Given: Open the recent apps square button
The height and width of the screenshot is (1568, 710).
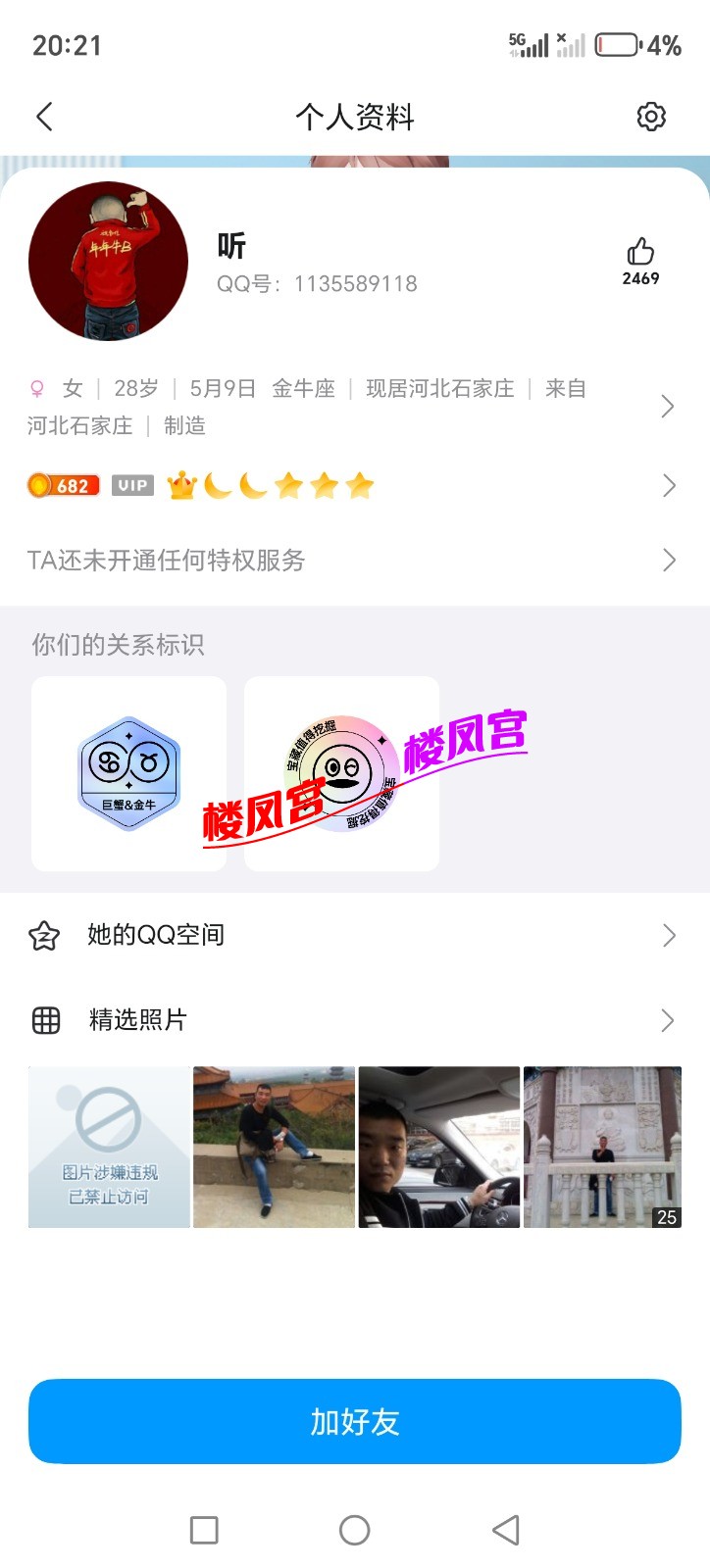Looking at the screenshot, I should coord(204,1530).
